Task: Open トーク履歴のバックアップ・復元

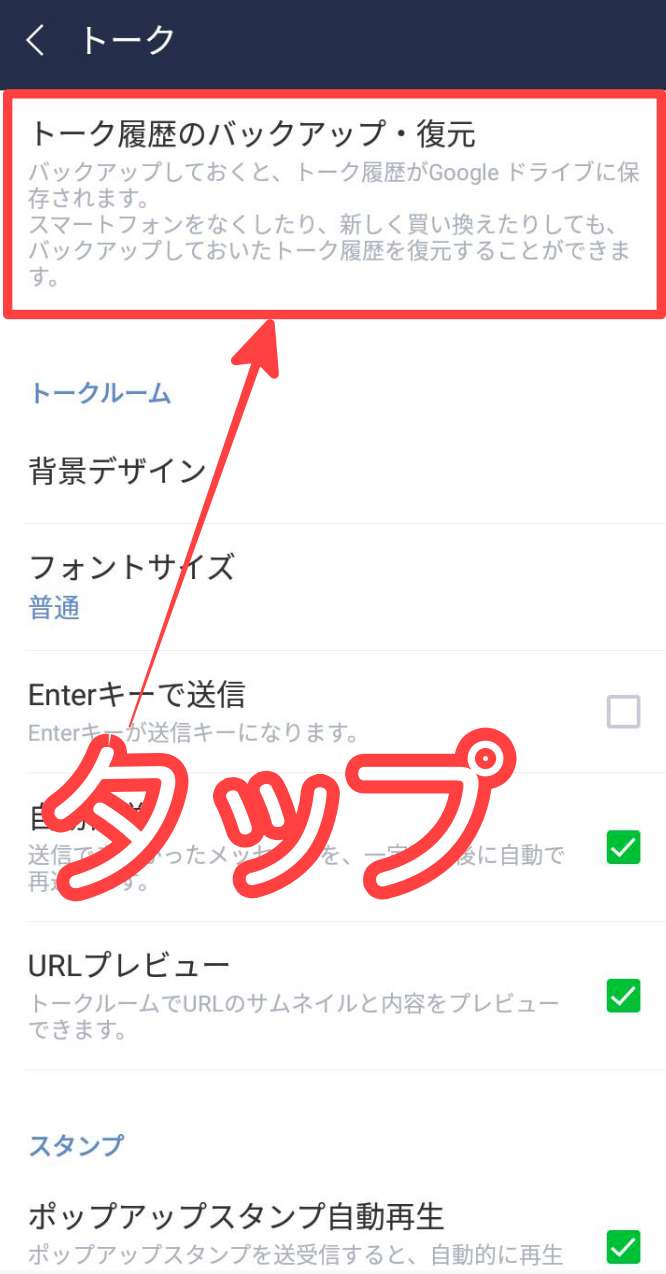Action: pyautogui.click(x=333, y=203)
